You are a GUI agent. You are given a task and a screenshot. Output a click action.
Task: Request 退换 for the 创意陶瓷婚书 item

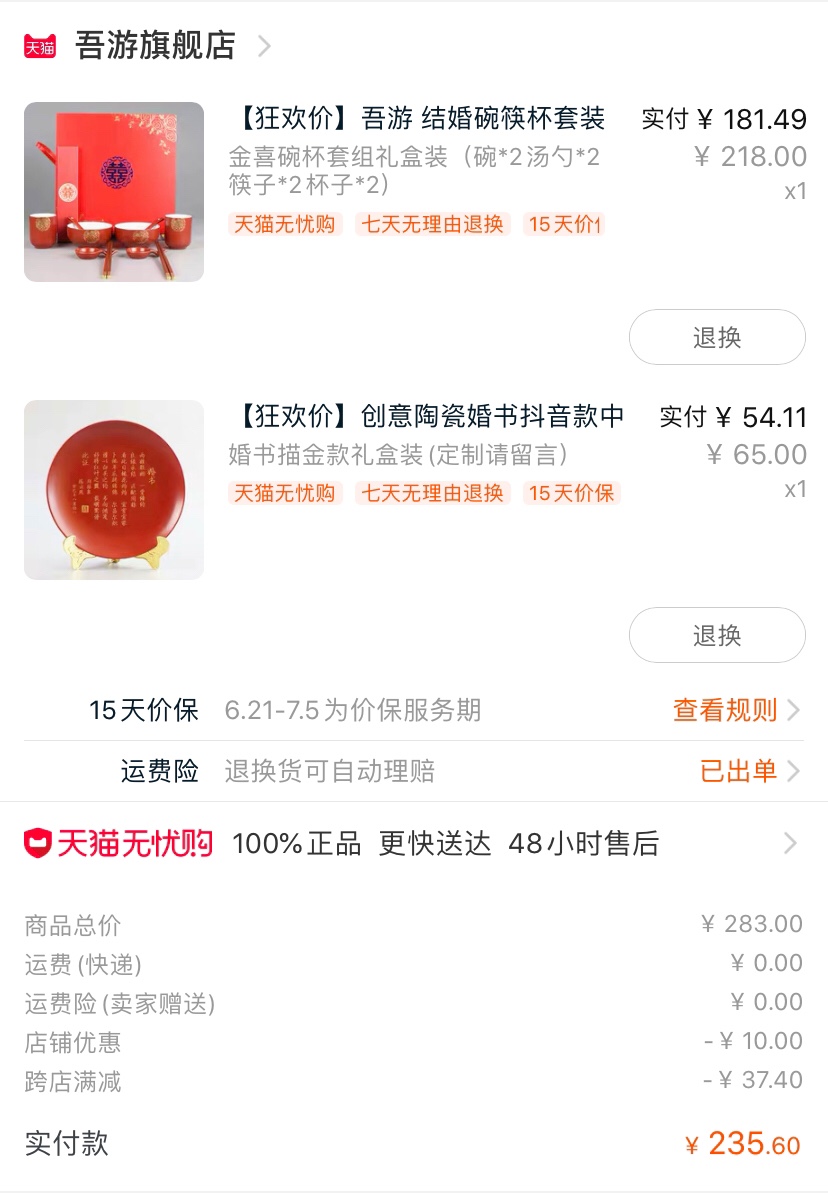[x=717, y=636]
